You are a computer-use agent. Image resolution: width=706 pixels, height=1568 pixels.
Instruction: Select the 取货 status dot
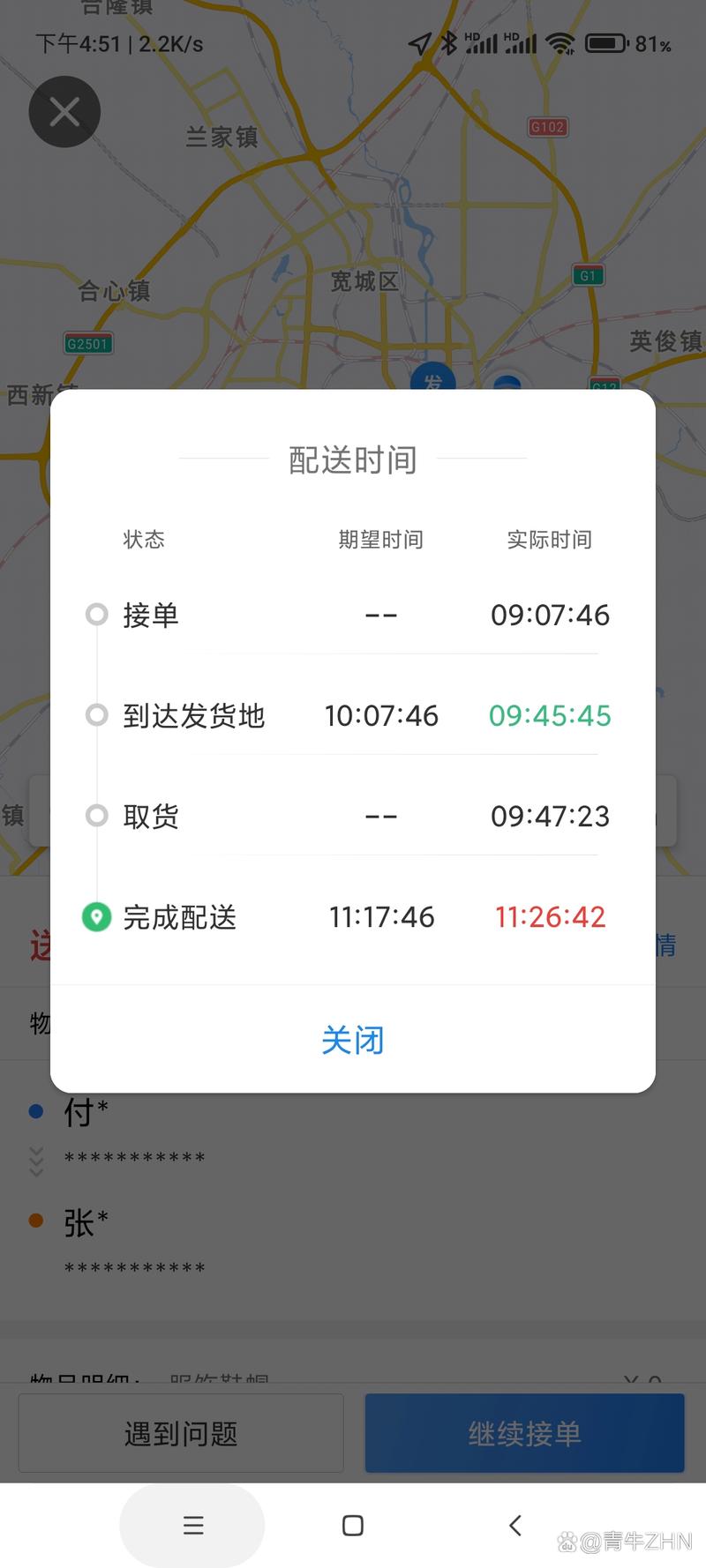click(97, 816)
